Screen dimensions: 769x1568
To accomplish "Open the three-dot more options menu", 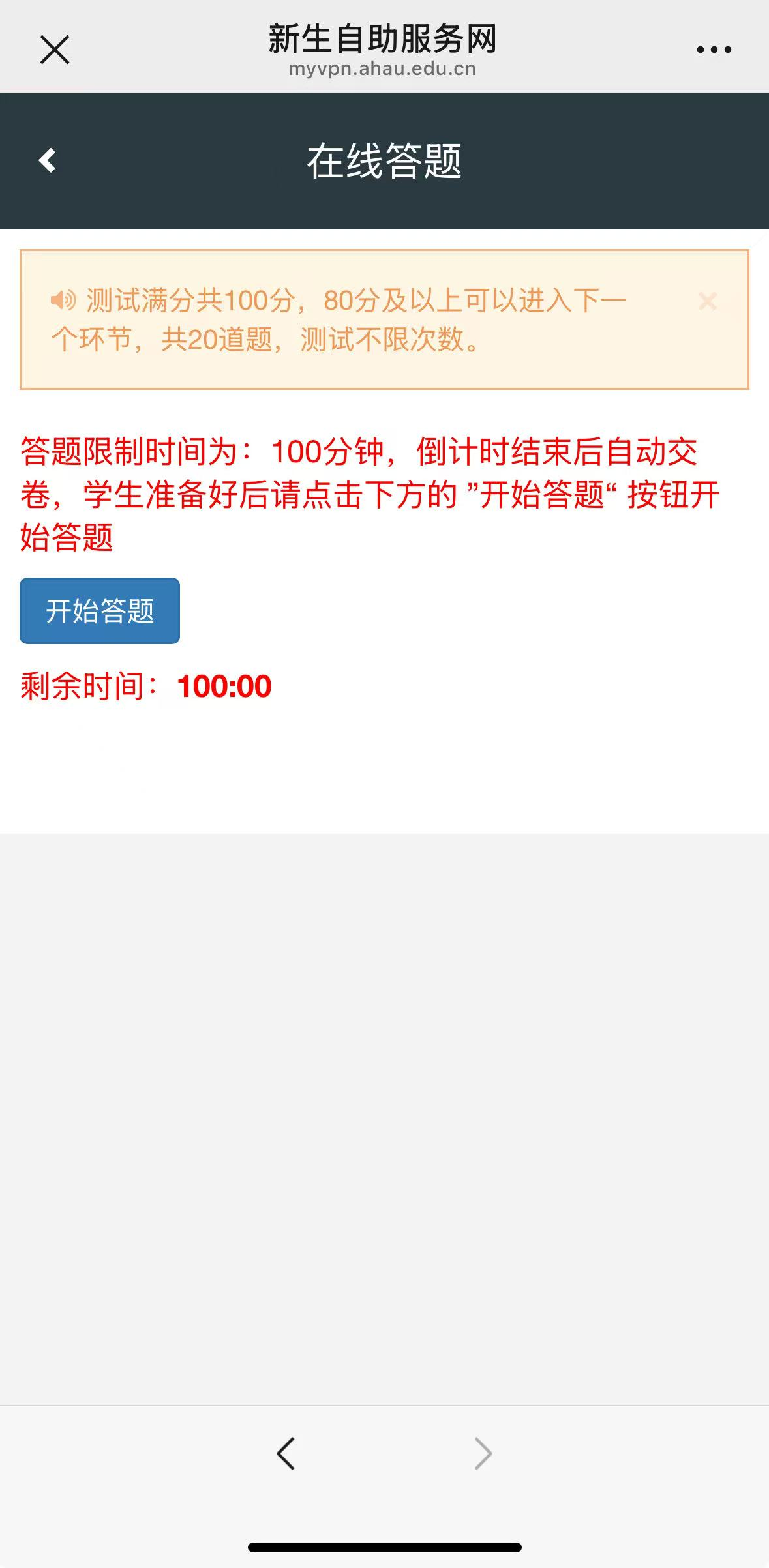I will tap(714, 50).
